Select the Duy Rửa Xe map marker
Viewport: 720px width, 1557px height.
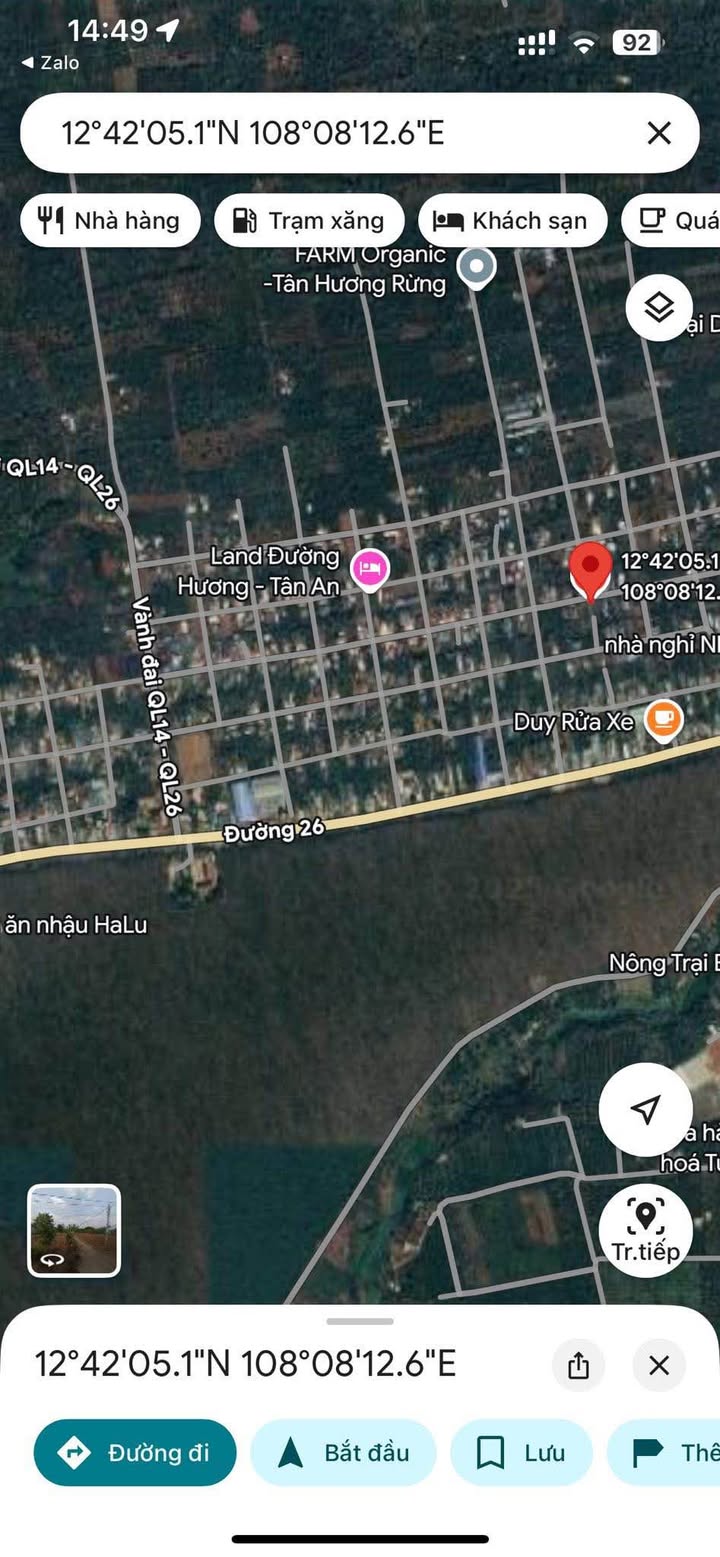click(663, 719)
